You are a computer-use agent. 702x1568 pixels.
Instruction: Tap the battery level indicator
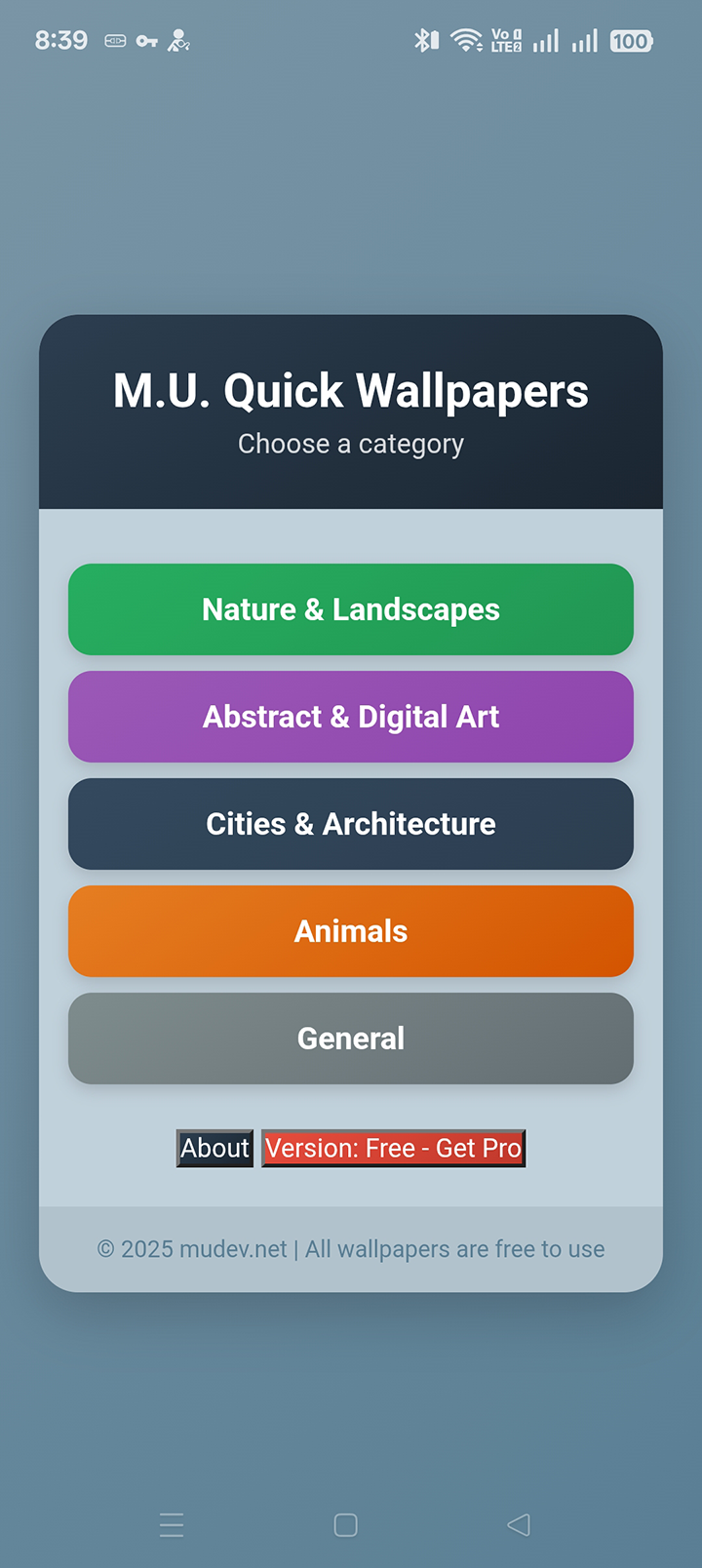click(631, 41)
